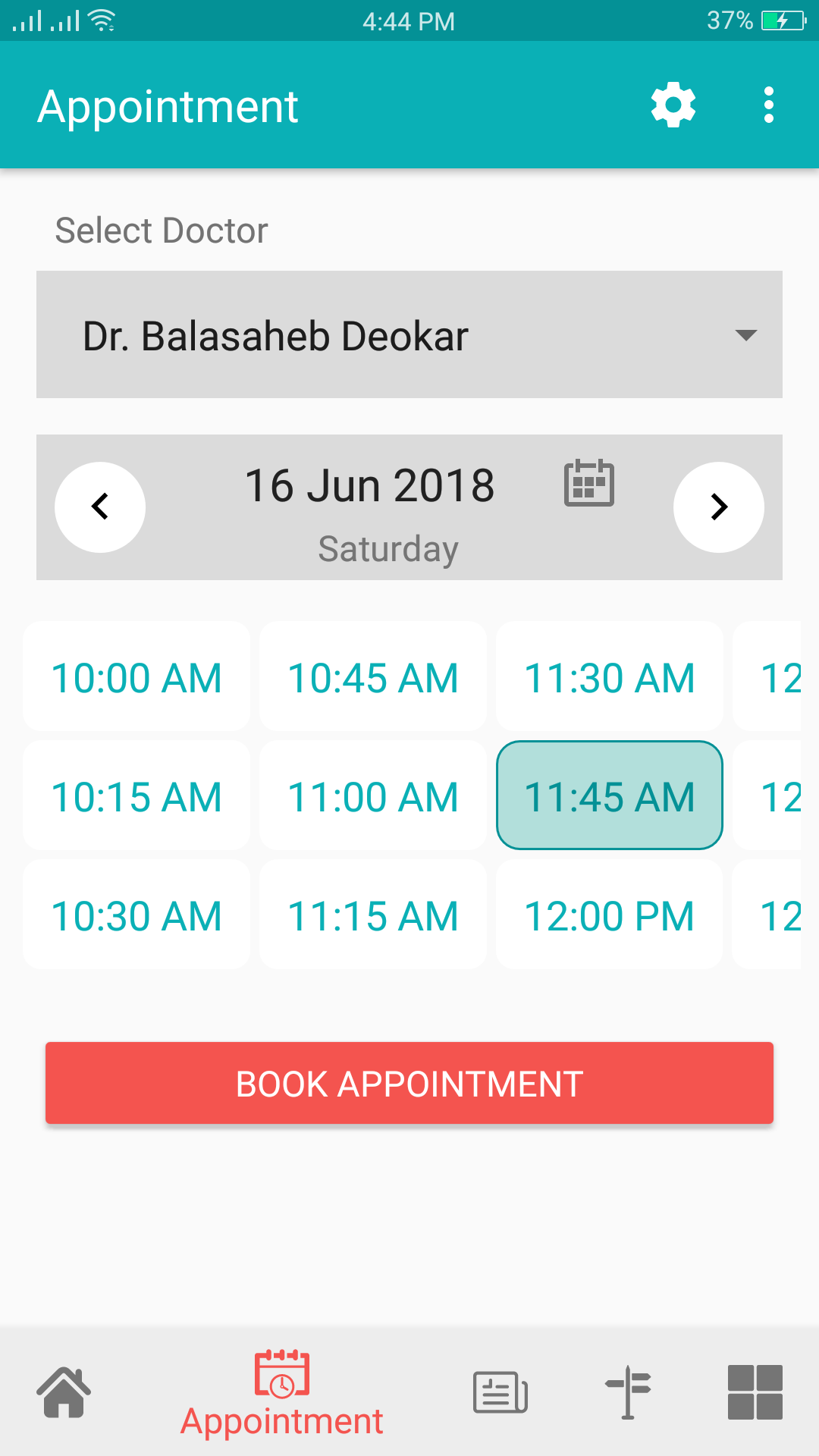
Task: Select the 12:00 PM time slot
Action: click(x=610, y=915)
